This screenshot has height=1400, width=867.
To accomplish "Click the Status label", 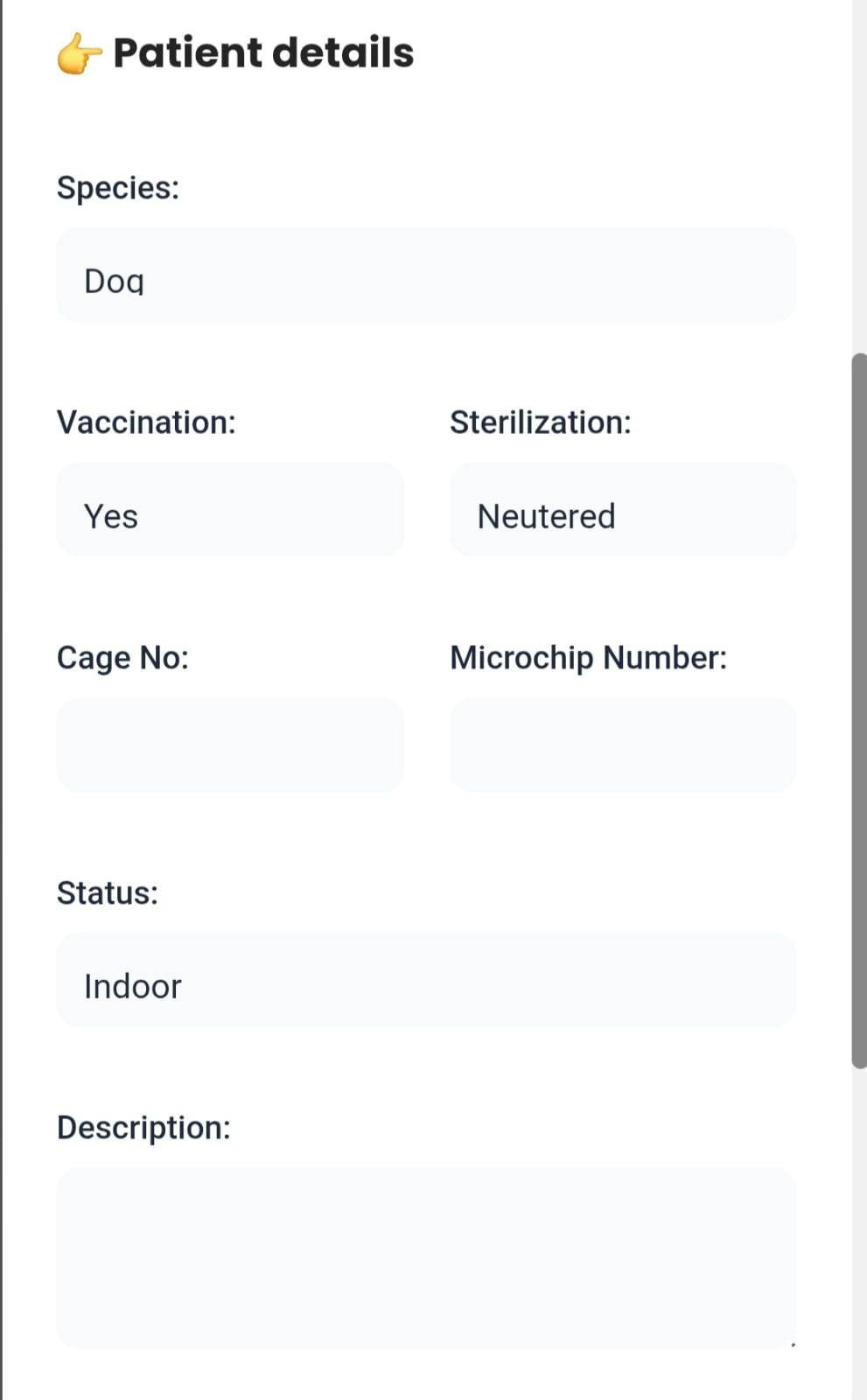I will (x=108, y=892).
